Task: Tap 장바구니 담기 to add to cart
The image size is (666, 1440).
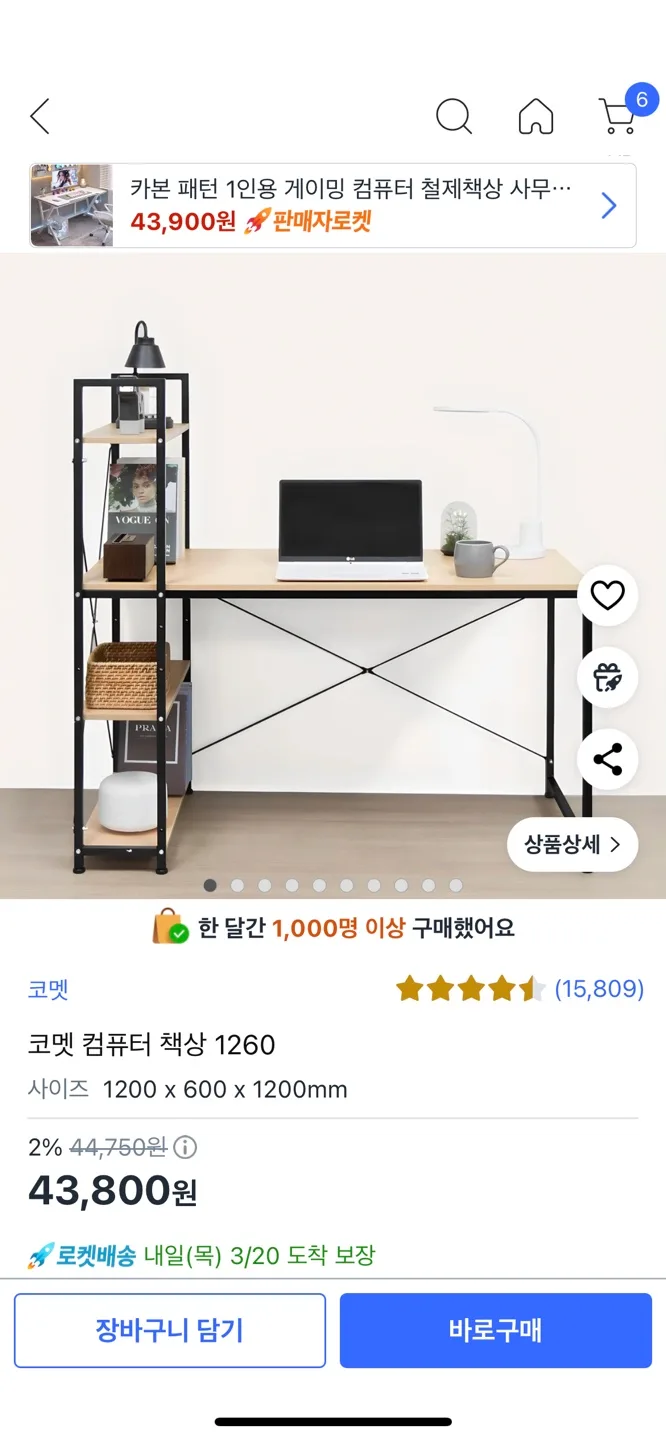Action: point(170,1330)
